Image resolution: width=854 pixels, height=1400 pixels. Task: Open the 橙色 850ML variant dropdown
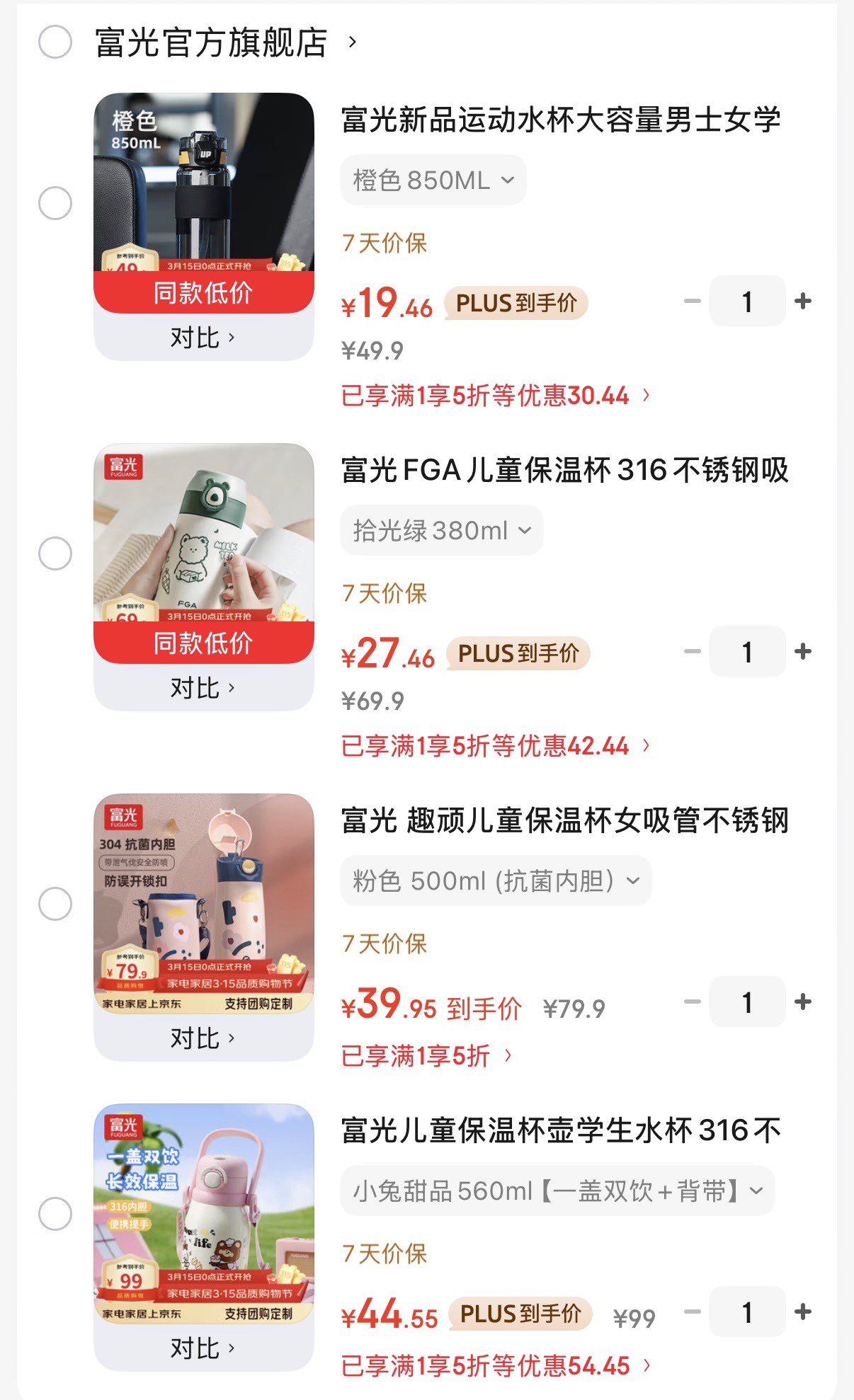pyautogui.click(x=433, y=180)
